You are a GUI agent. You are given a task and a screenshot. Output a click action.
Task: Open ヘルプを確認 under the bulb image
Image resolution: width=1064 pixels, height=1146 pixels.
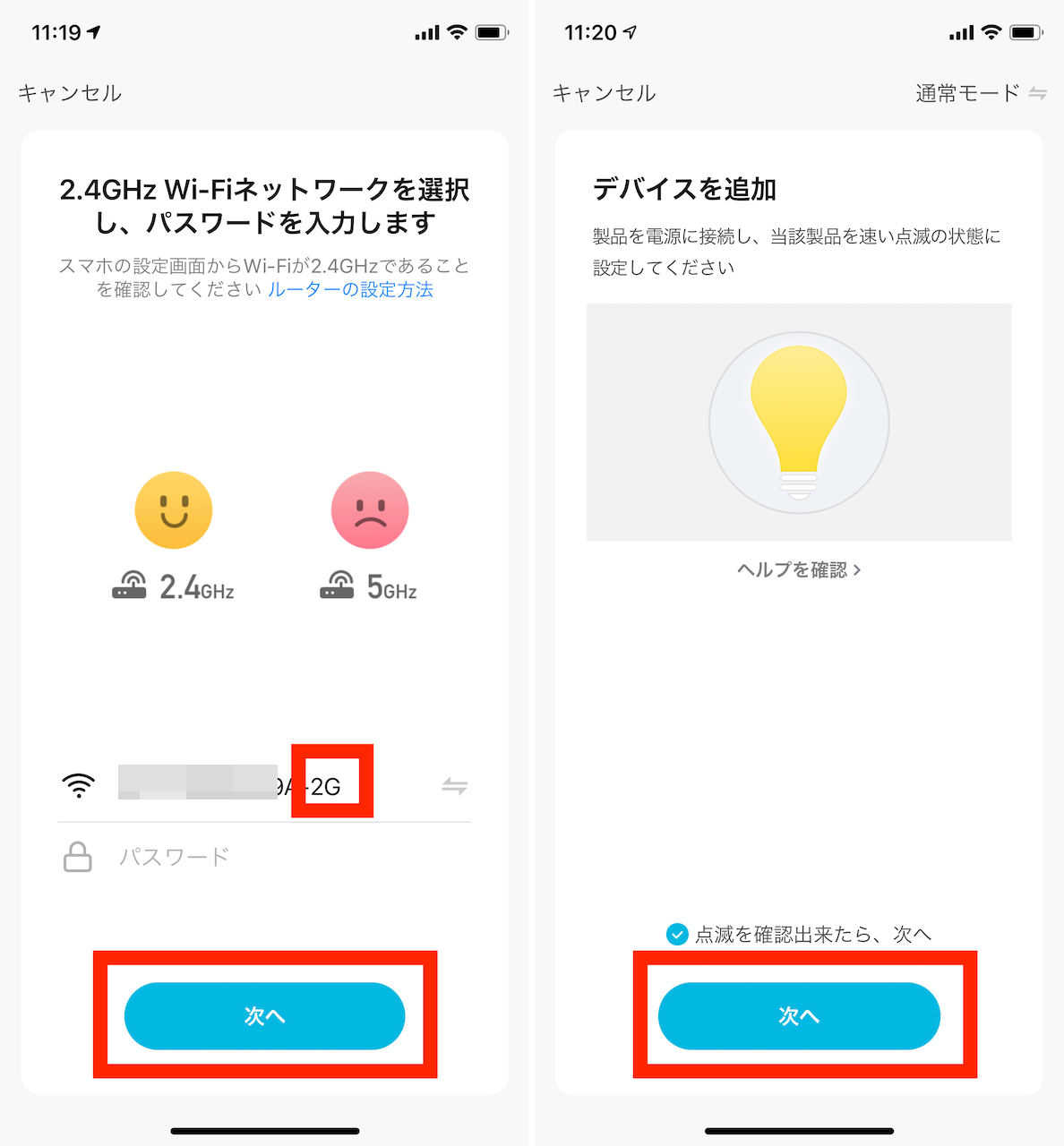click(798, 569)
